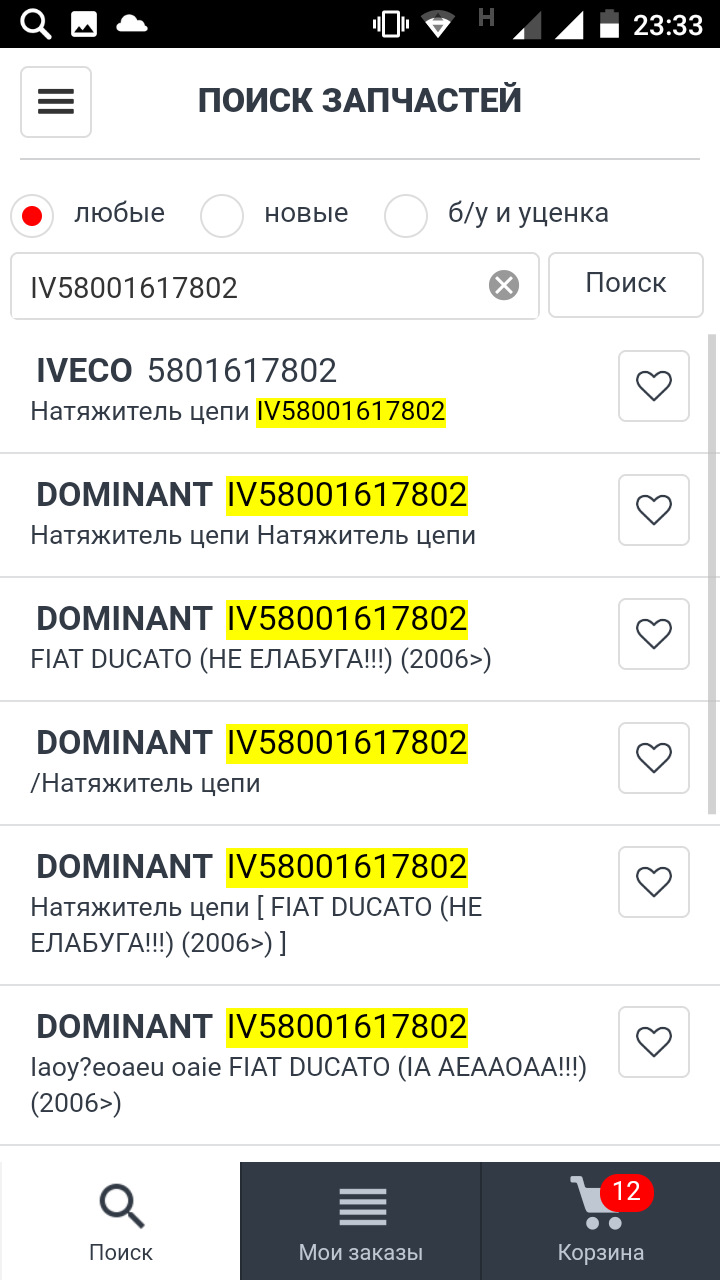Select the любые condition filter
This screenshot has width=720, height=1280.
[x=31, y=216]
